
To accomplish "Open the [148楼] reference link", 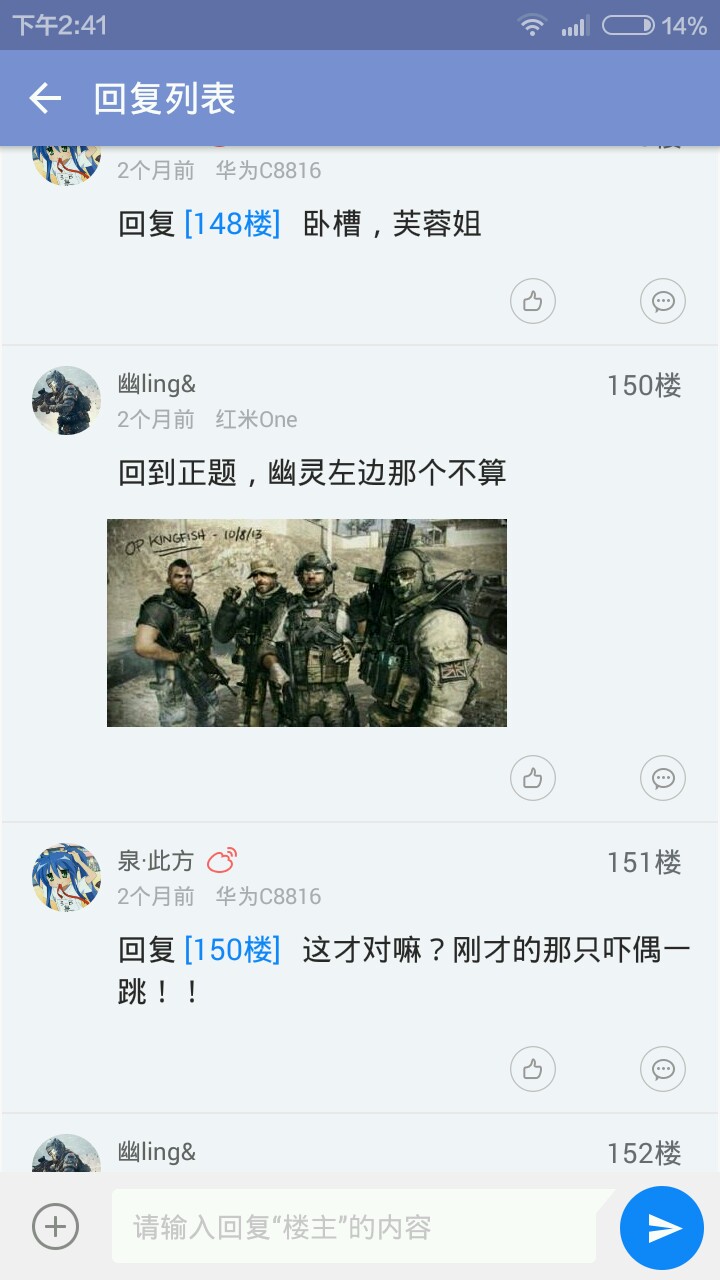I will (232, 224).
